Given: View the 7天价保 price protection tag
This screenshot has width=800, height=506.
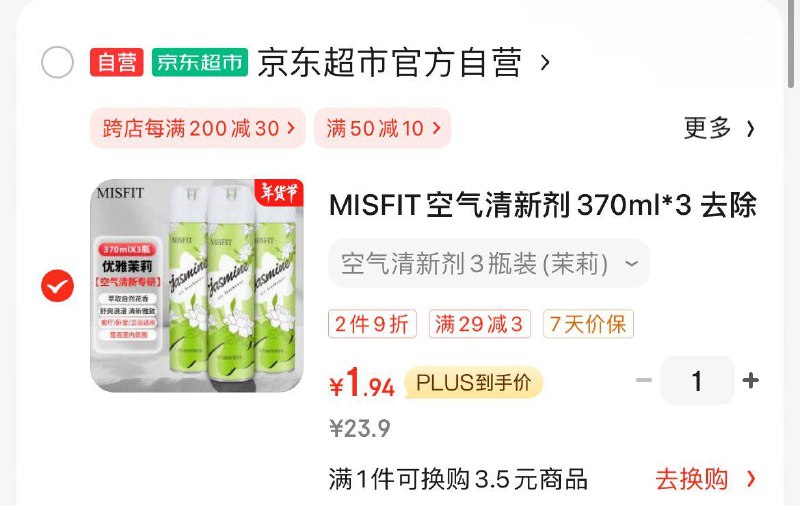Looking at the screenshot, I should [588, 324].
